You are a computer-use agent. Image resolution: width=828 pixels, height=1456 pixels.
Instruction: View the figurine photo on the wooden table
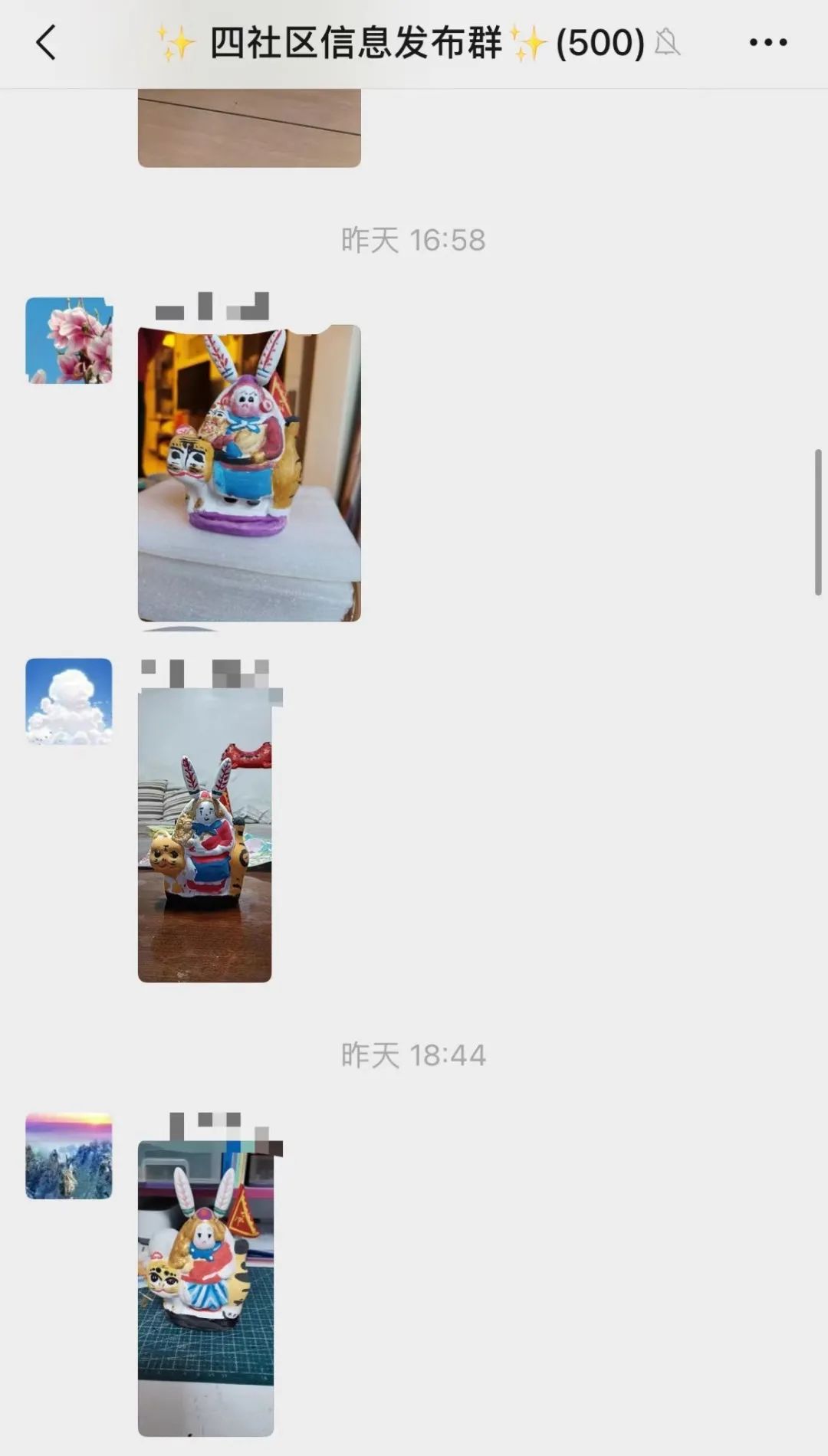[205, 835]
